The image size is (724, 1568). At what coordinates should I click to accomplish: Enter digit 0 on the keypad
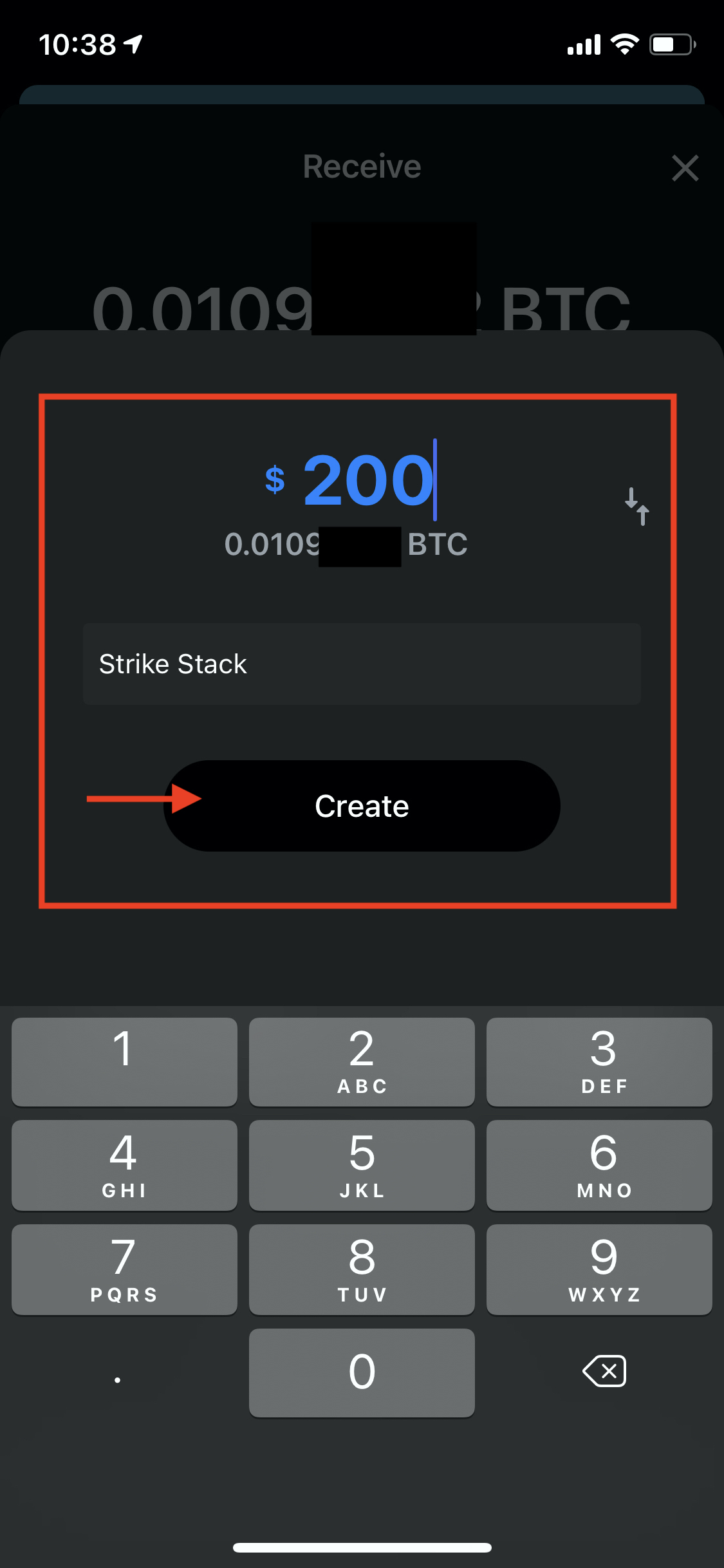pyautogui.click(x=362, y=1372)
